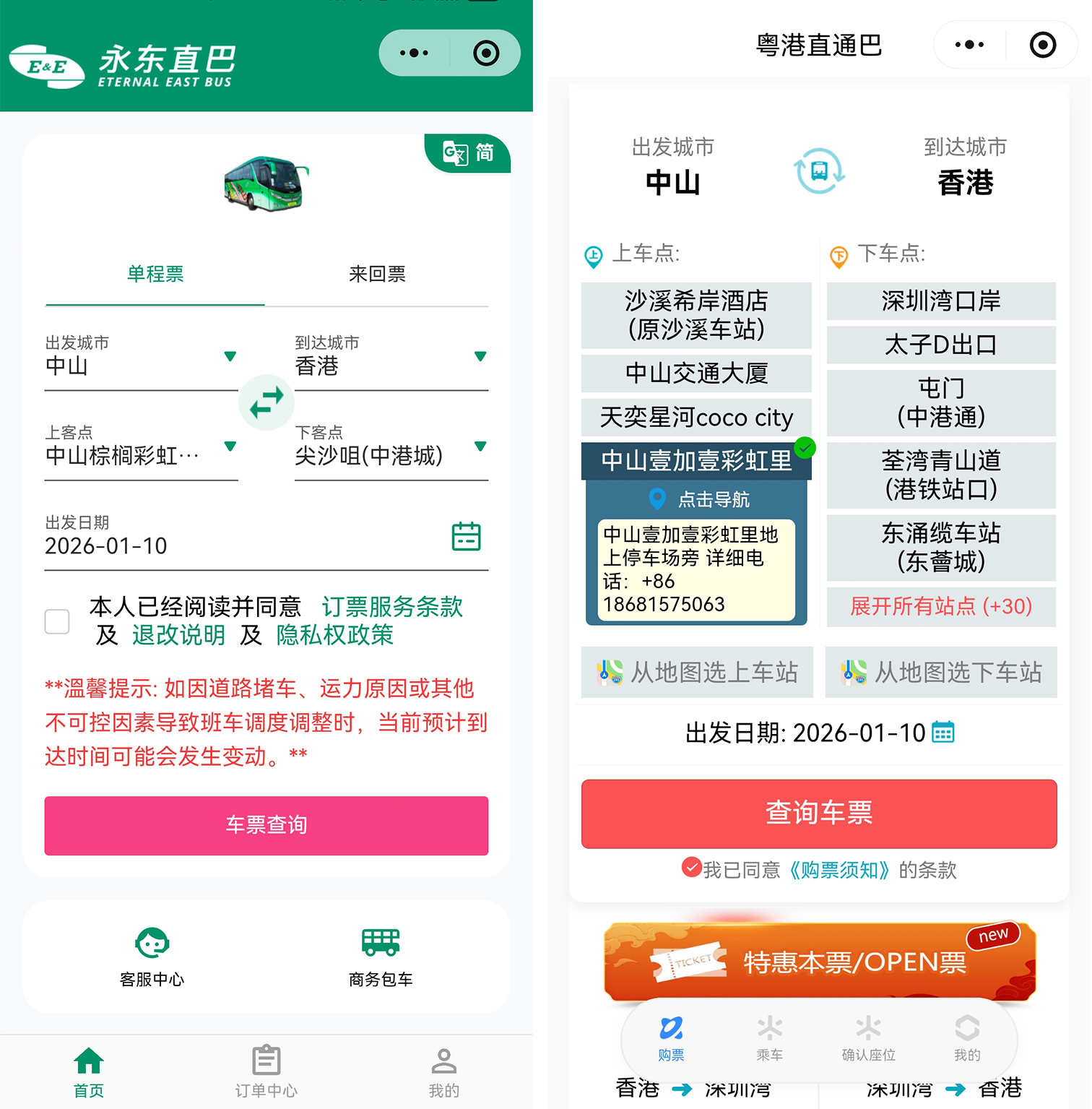Screen dimensions: 1092x1109
Task: Open the 退改说明 link
Action: pyautogui.click(x=178, y=635)
